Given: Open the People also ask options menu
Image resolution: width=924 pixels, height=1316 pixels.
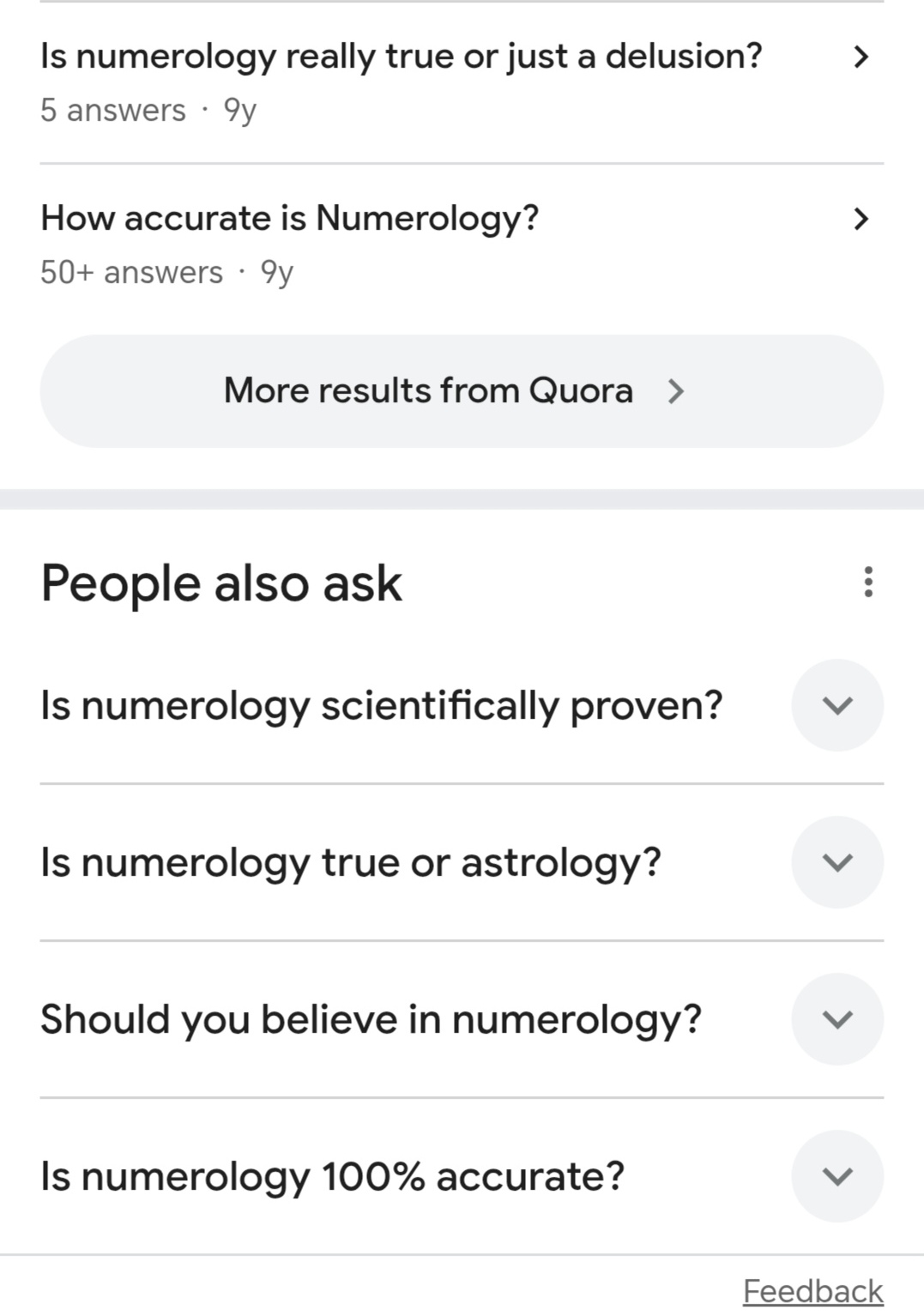Looking at the screenshot, I should point(868,582).
